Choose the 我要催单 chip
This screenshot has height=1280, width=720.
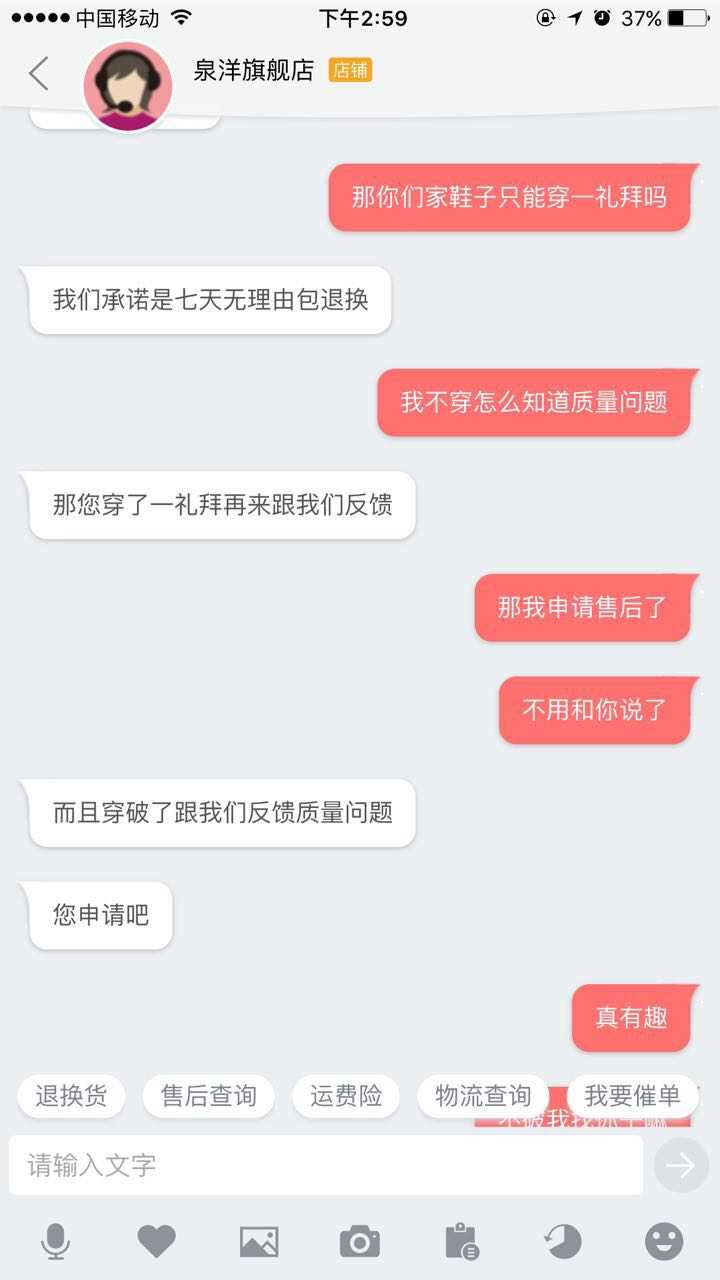(x=632, y=1096)
